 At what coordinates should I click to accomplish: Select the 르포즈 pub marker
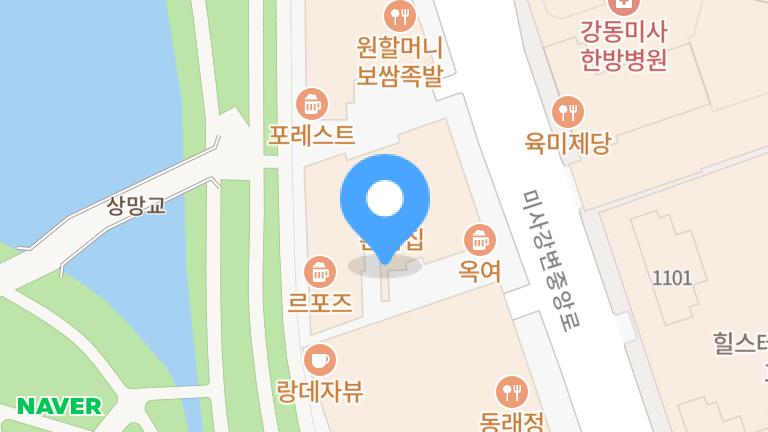(319, 270)
